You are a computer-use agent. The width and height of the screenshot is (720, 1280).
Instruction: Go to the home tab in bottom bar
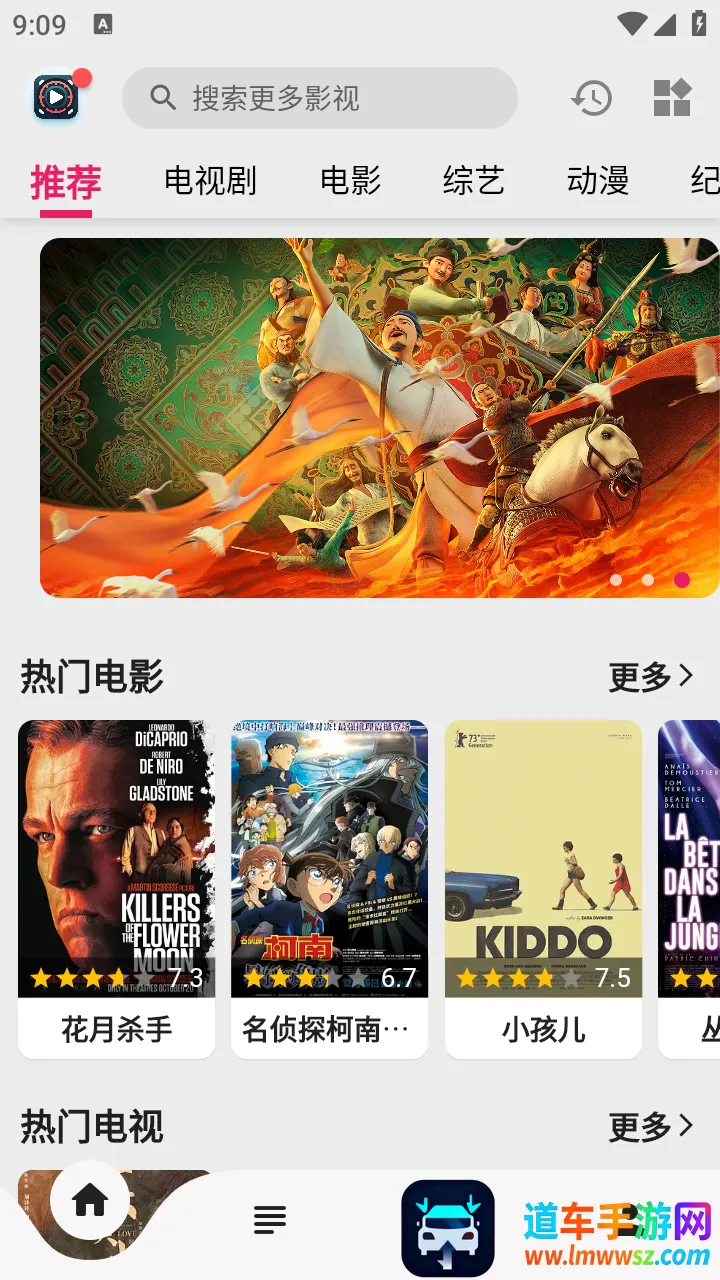(x=90, y=1200)
